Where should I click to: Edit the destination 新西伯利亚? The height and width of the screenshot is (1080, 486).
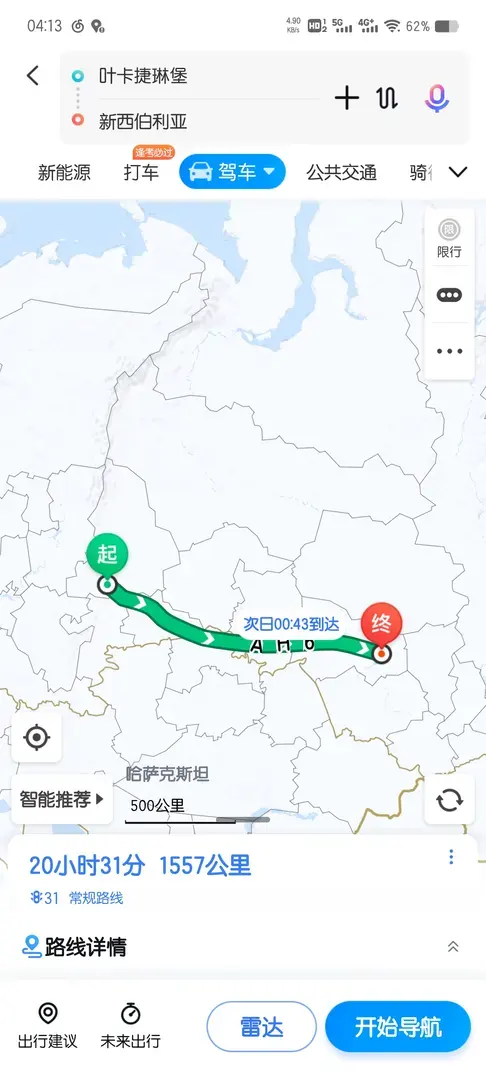(x=142, y=122)
